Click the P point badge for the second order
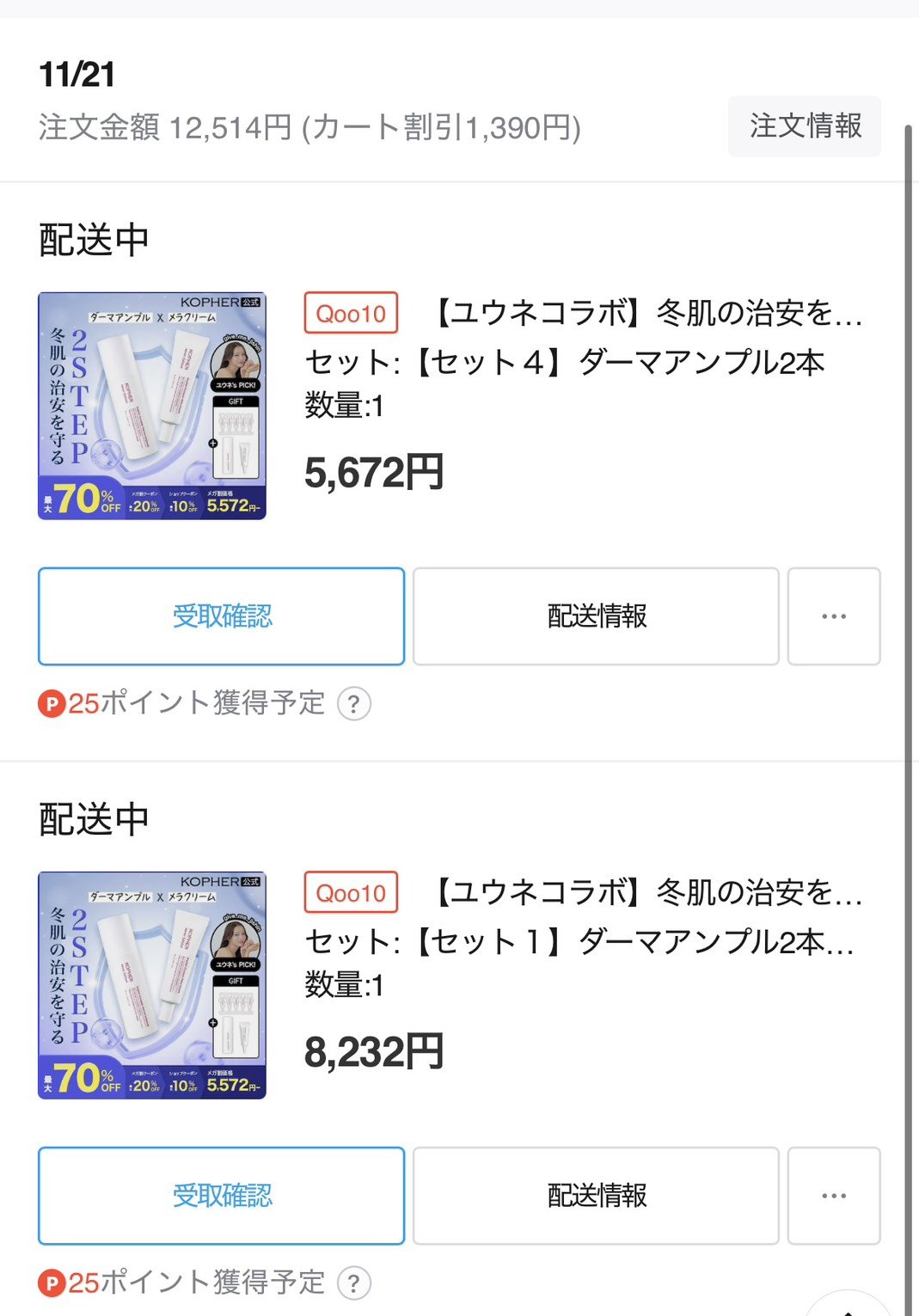 point(53,1282)
